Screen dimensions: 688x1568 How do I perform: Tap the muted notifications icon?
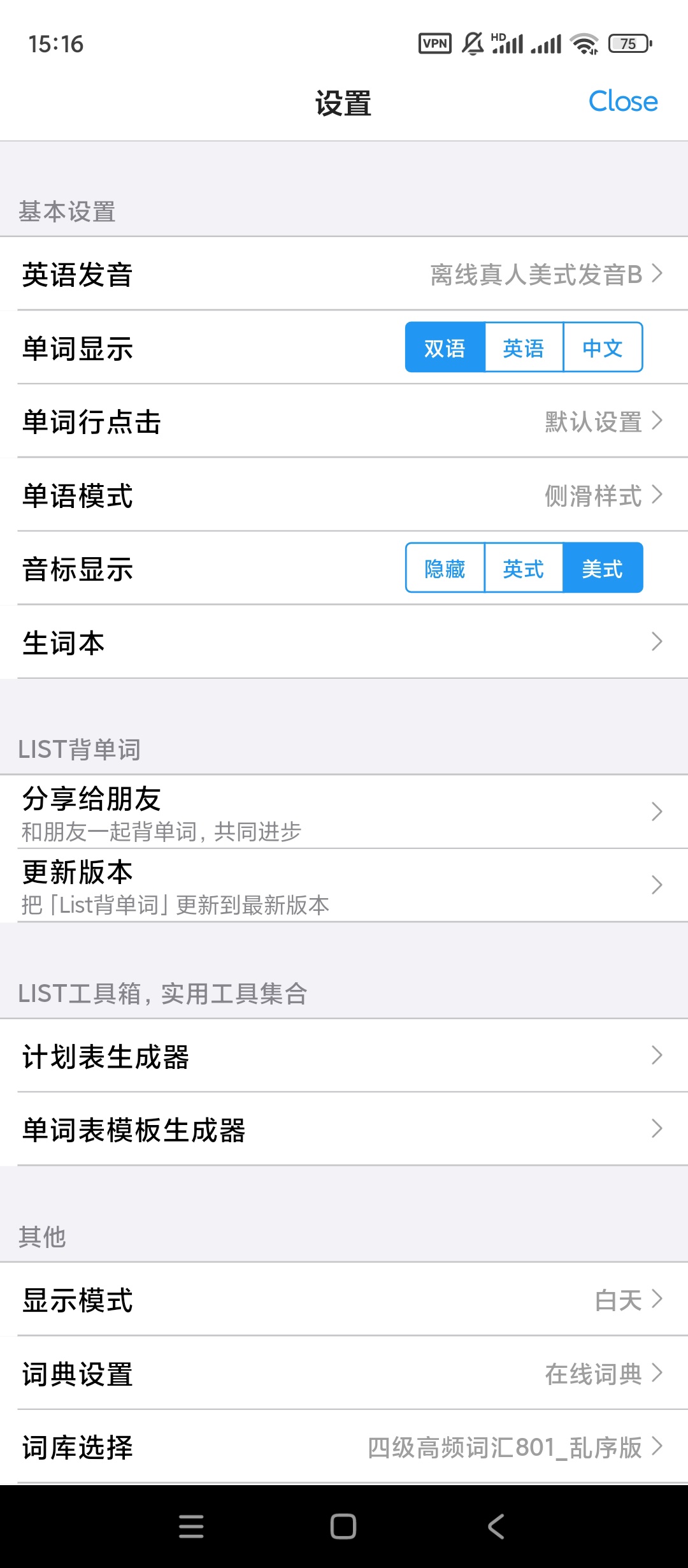pos(471,43)
